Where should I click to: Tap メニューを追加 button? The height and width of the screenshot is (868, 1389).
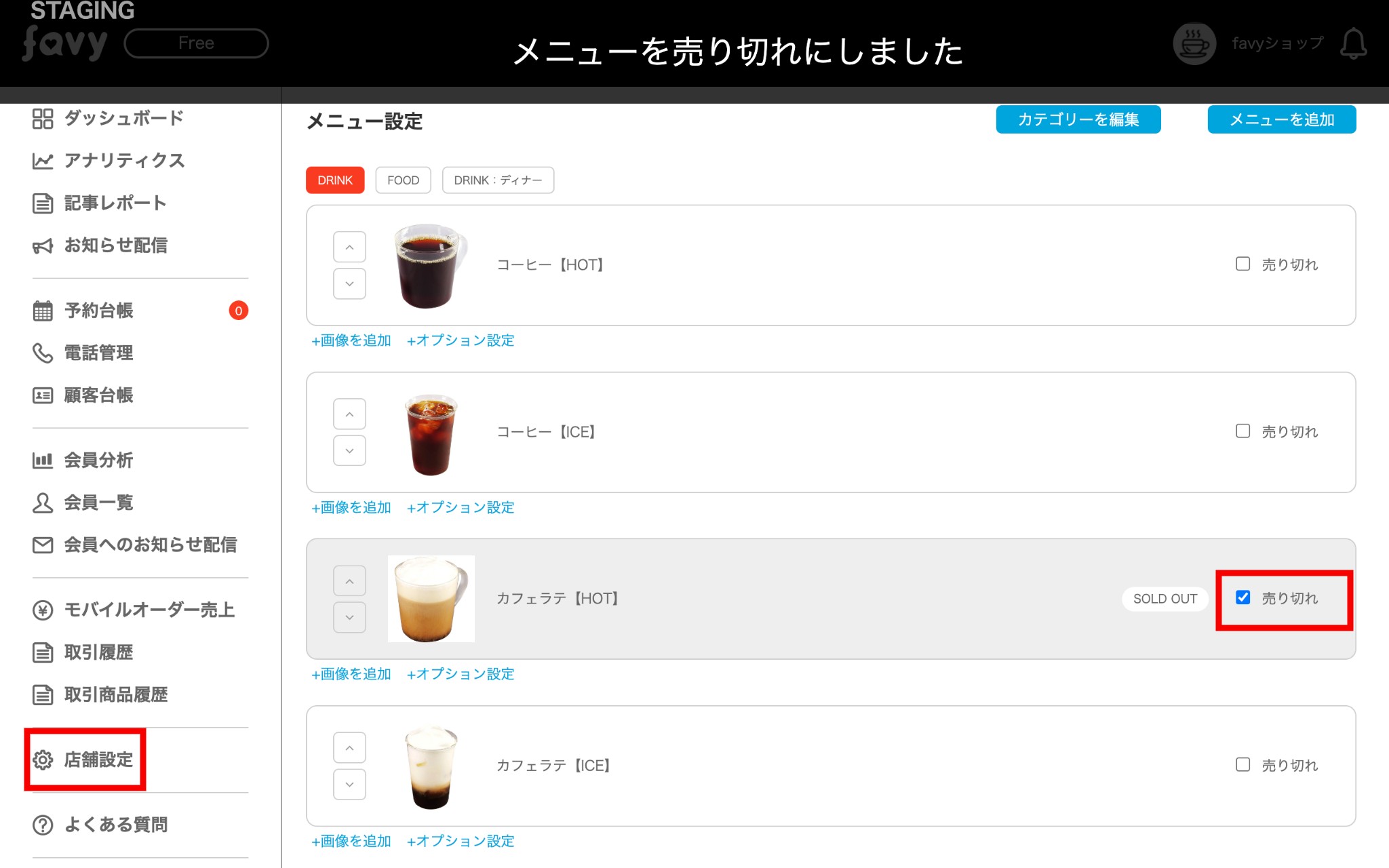click(1281, 119)
